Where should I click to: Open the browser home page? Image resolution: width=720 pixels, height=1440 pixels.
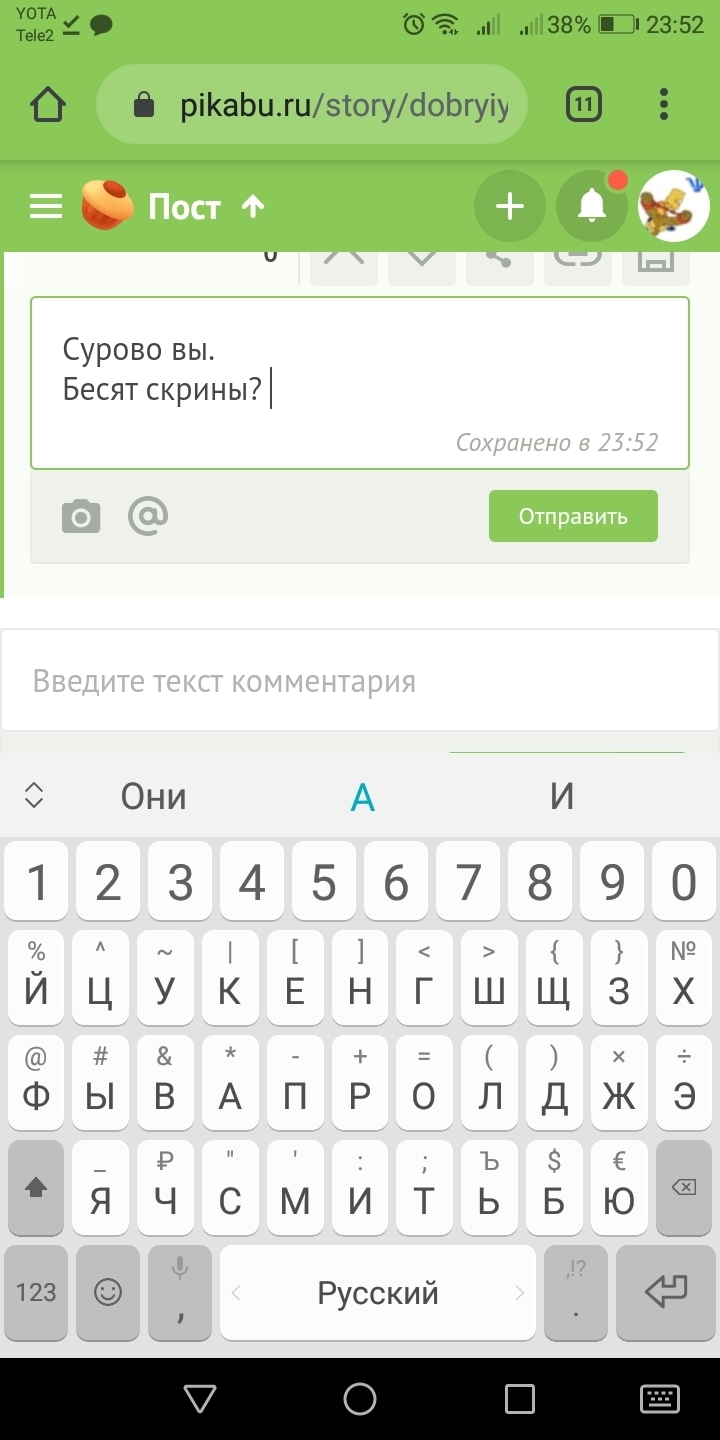coord(49,105)
